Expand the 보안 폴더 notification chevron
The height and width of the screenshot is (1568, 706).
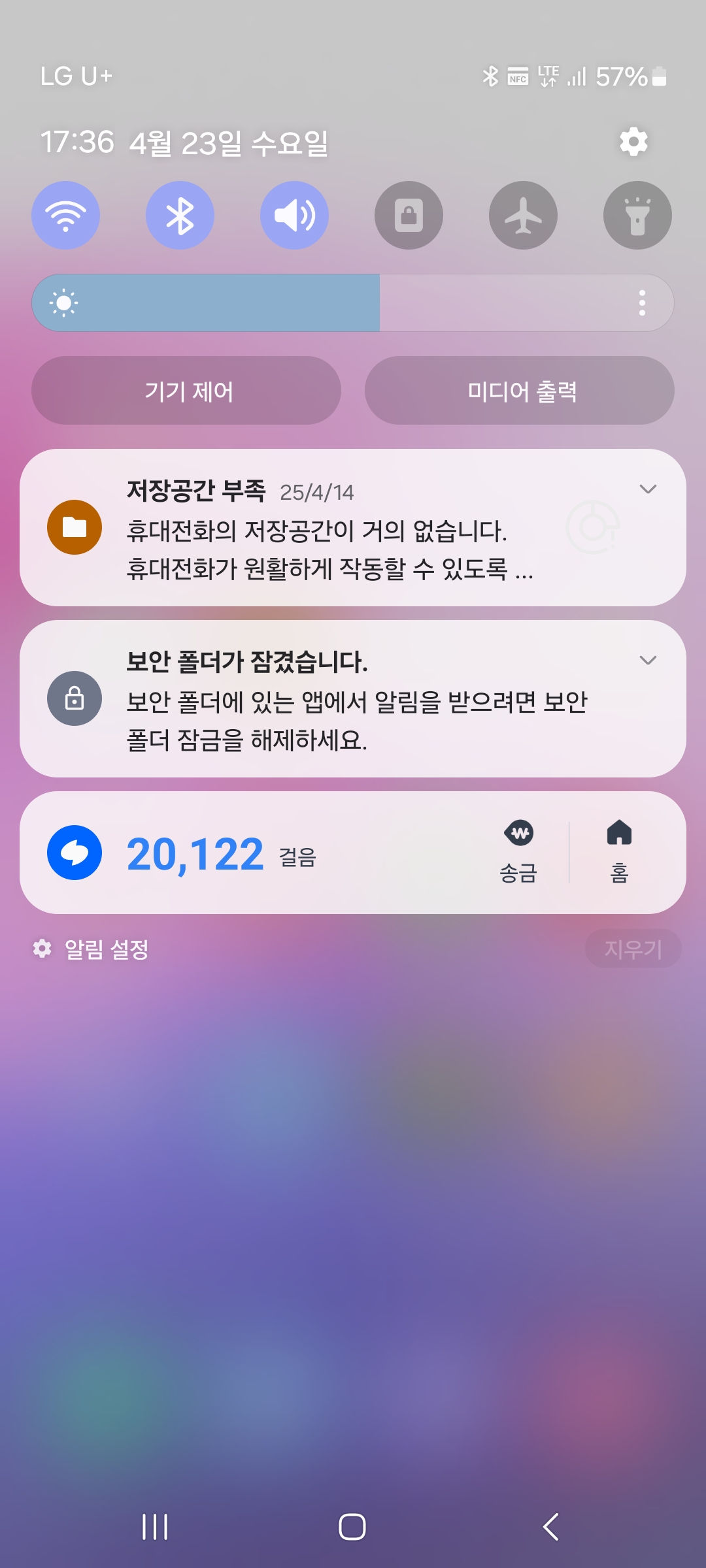pyautogui.click(x=648, y=661)
